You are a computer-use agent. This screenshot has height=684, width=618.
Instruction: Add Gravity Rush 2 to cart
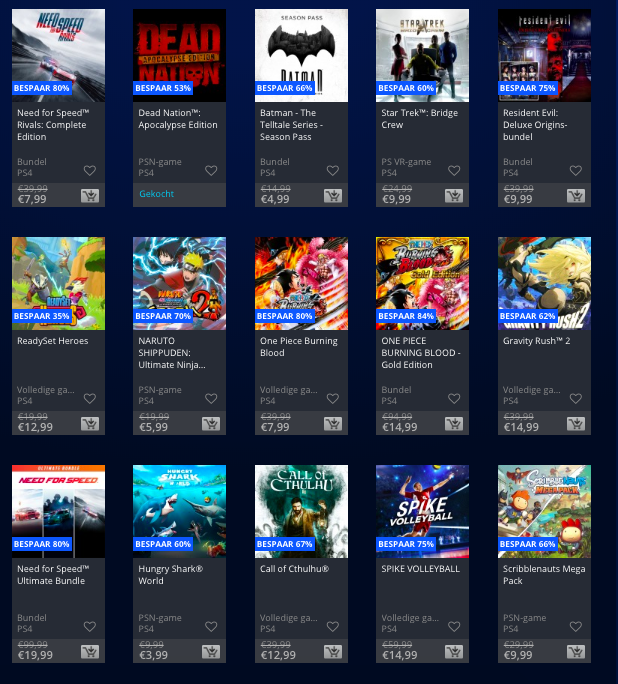coord(576,424)
